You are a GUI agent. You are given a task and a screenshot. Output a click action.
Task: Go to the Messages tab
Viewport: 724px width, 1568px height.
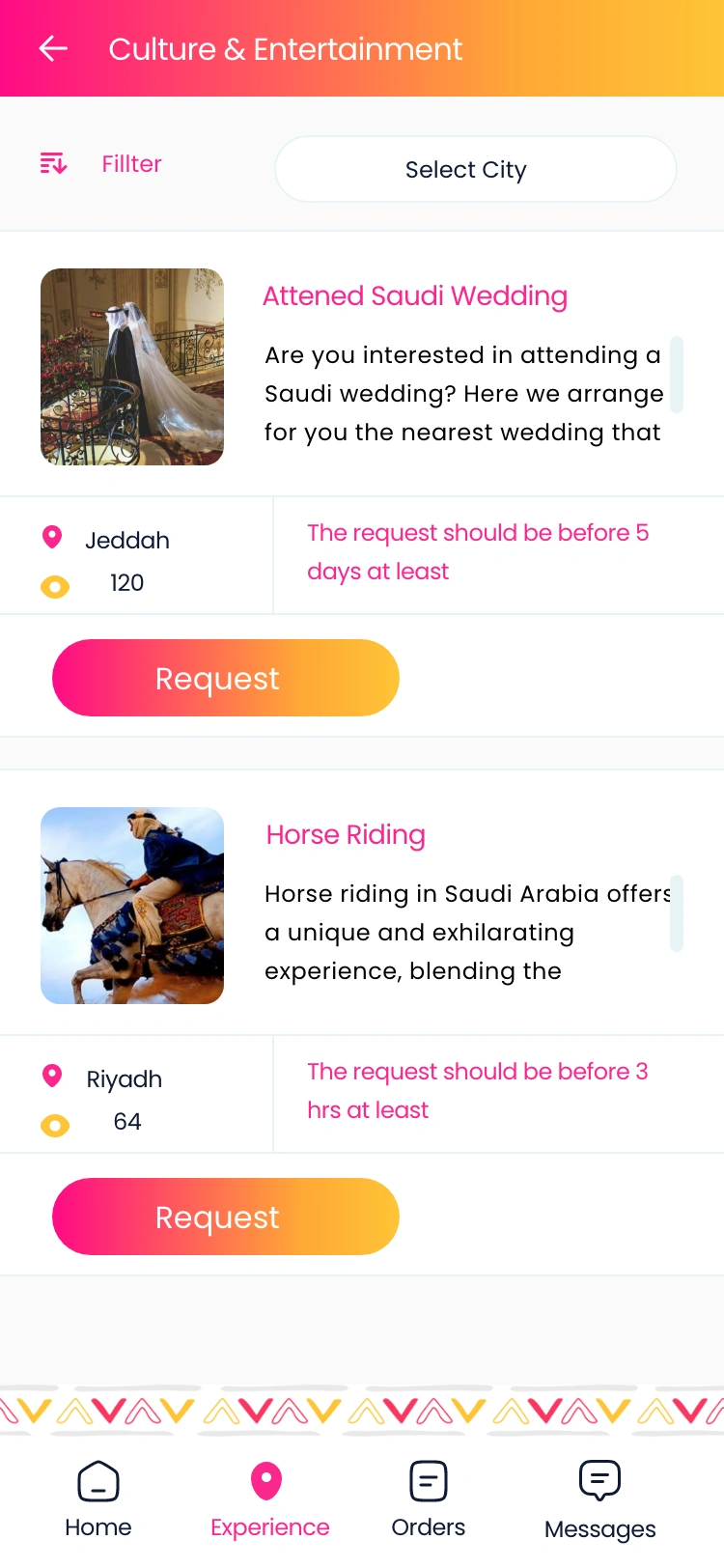[x=599, y=1498]
